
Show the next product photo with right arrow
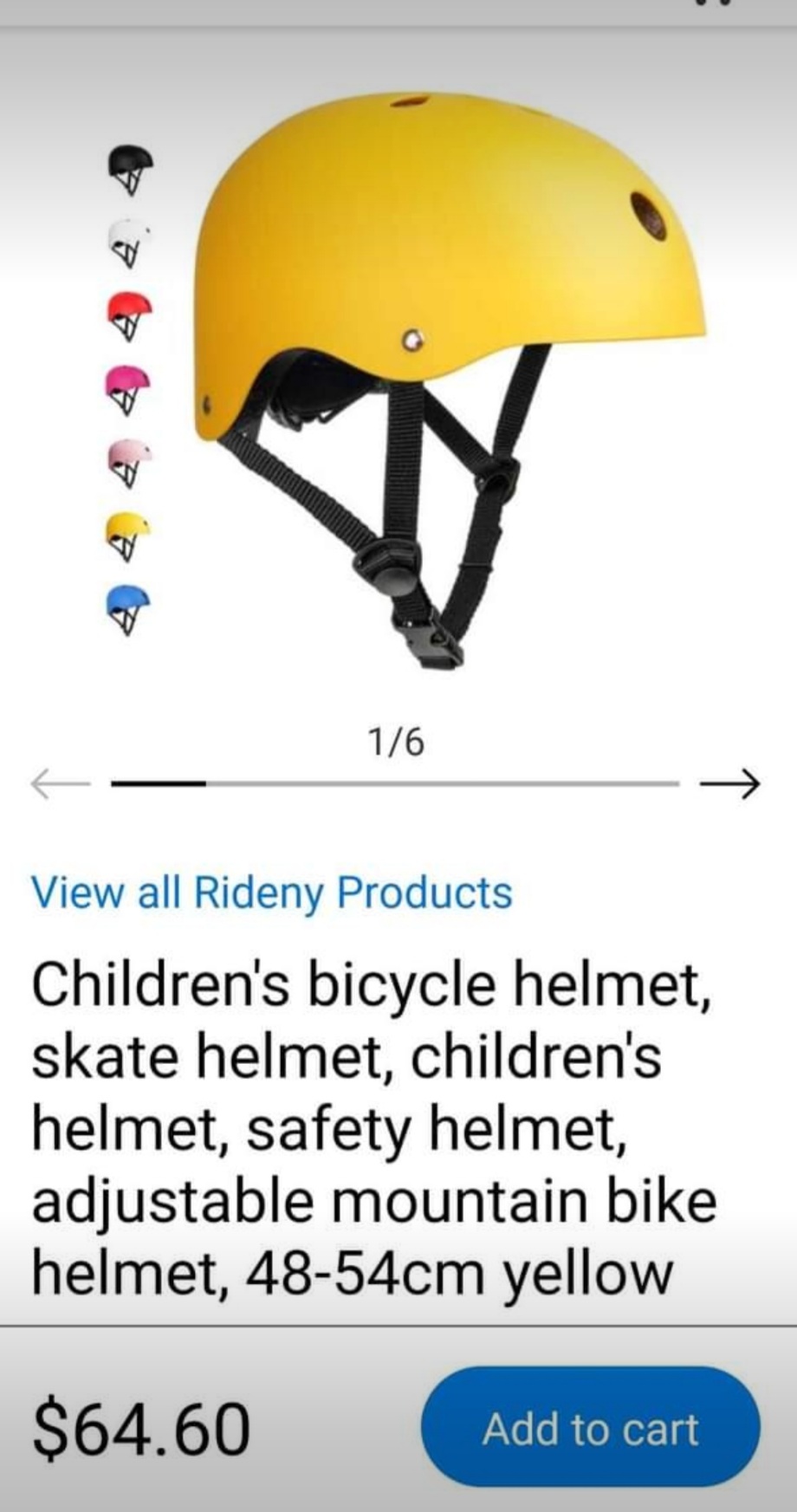[730, 783]
